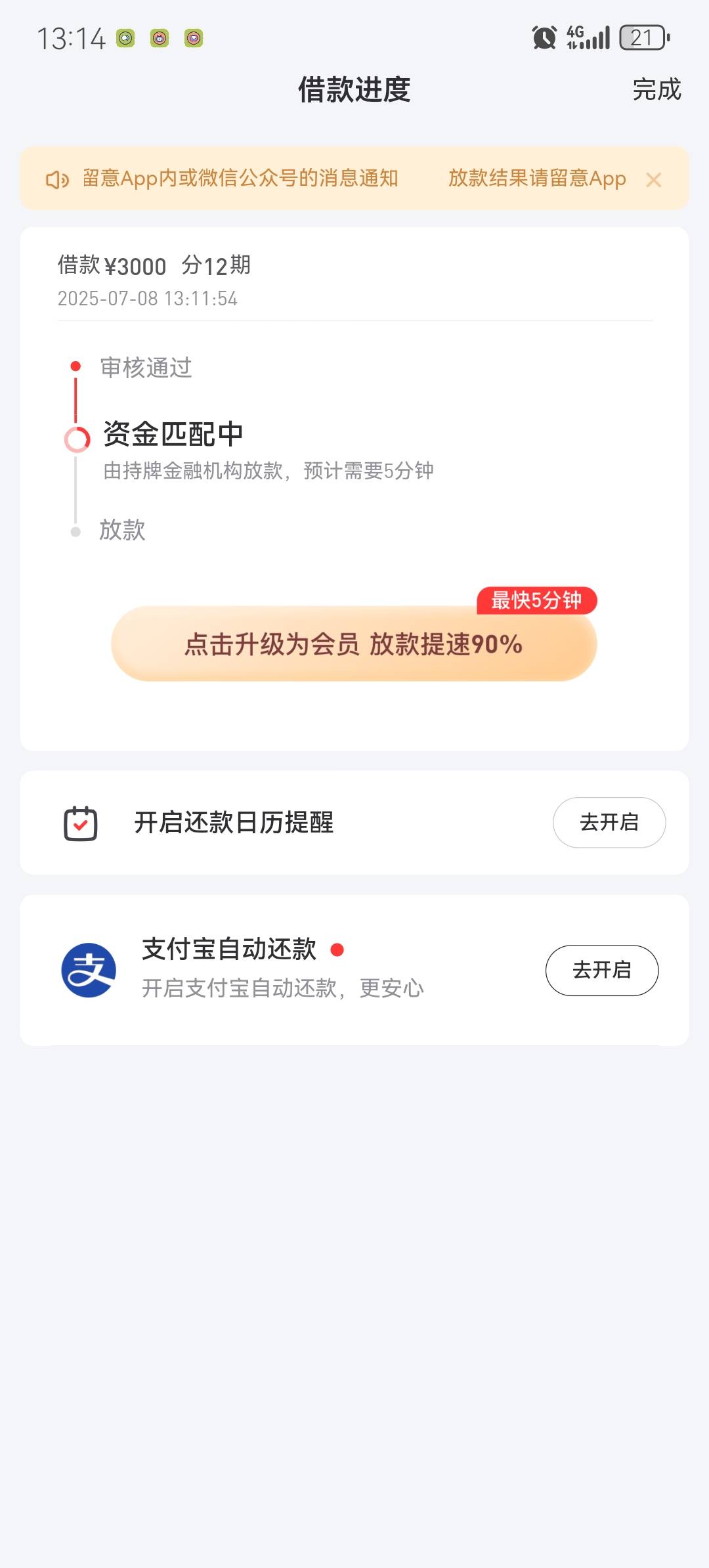Image resolution: width=709 pixels, height=1568 pixels.
Task: Tap 点击升级为会员 to speed up the payout
Action: click(354, 643)
